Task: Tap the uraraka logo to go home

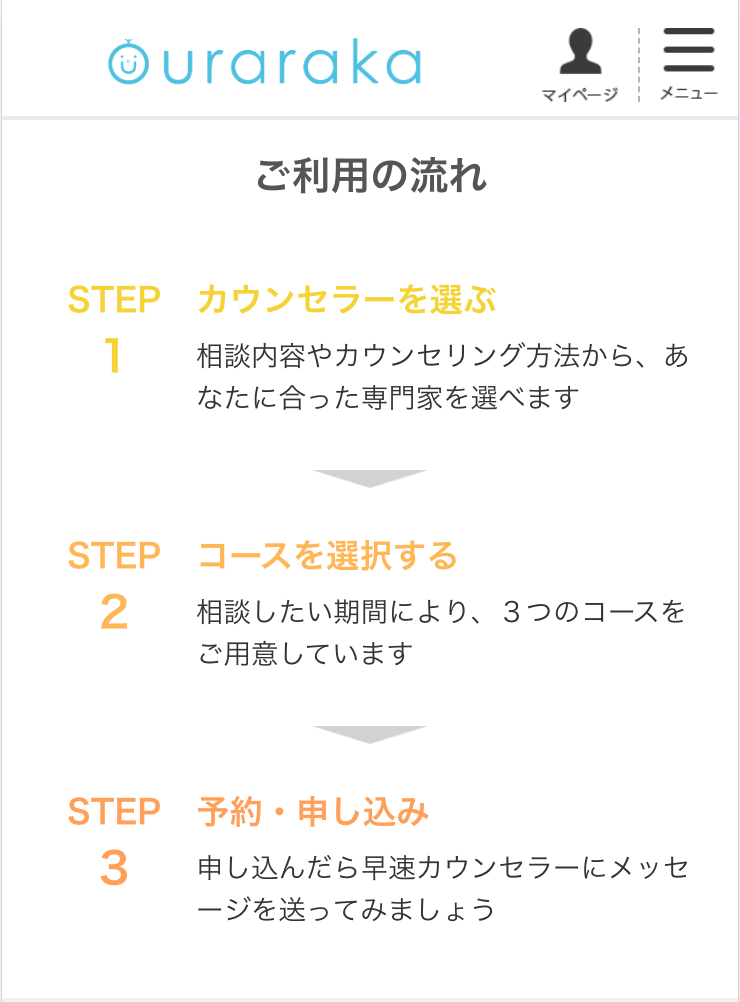Action: [265, 64]
